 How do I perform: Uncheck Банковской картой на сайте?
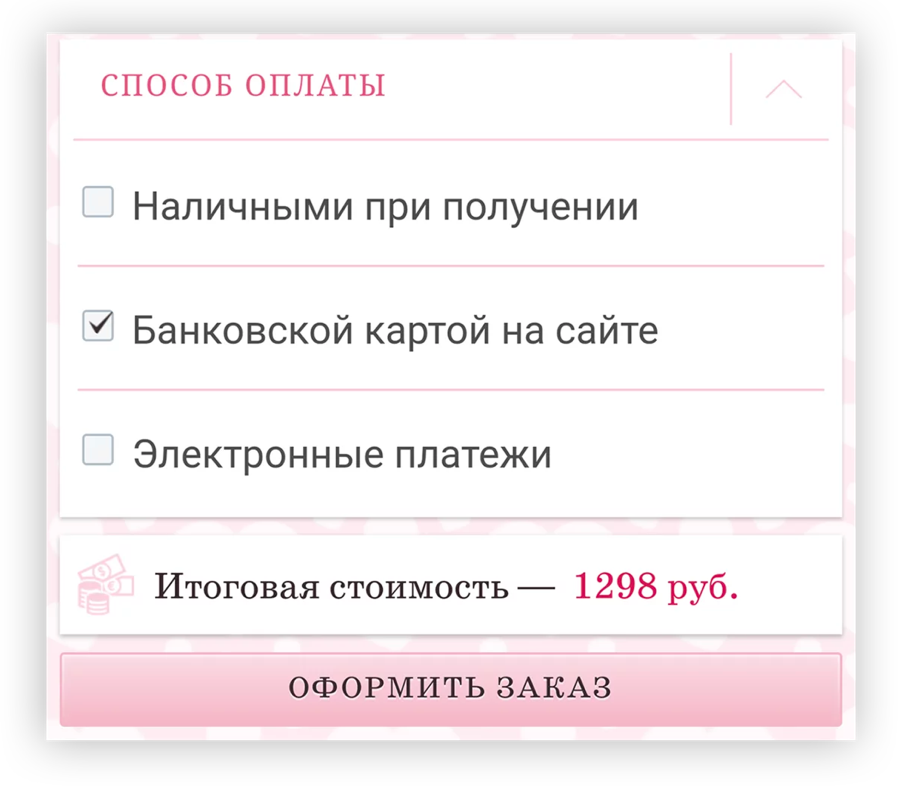pos(98,326)
